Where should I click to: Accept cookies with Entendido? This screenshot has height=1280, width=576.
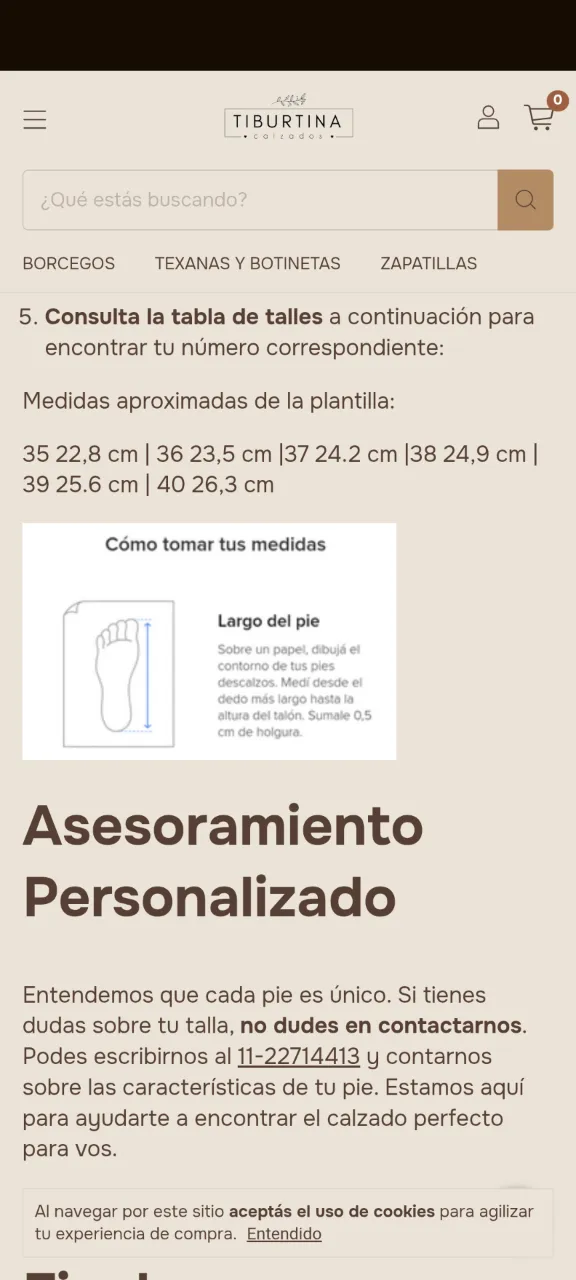284,1234
